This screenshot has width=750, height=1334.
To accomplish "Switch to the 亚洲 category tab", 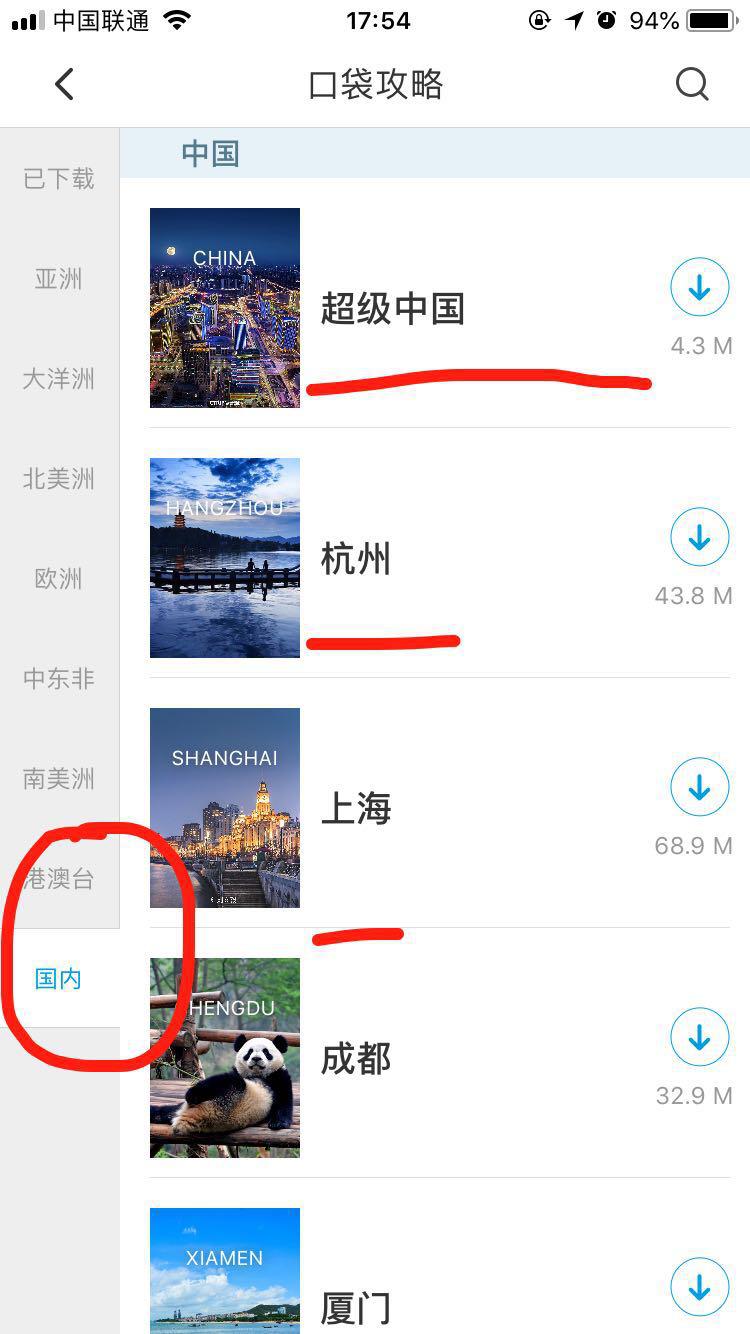I will [58, 279].
